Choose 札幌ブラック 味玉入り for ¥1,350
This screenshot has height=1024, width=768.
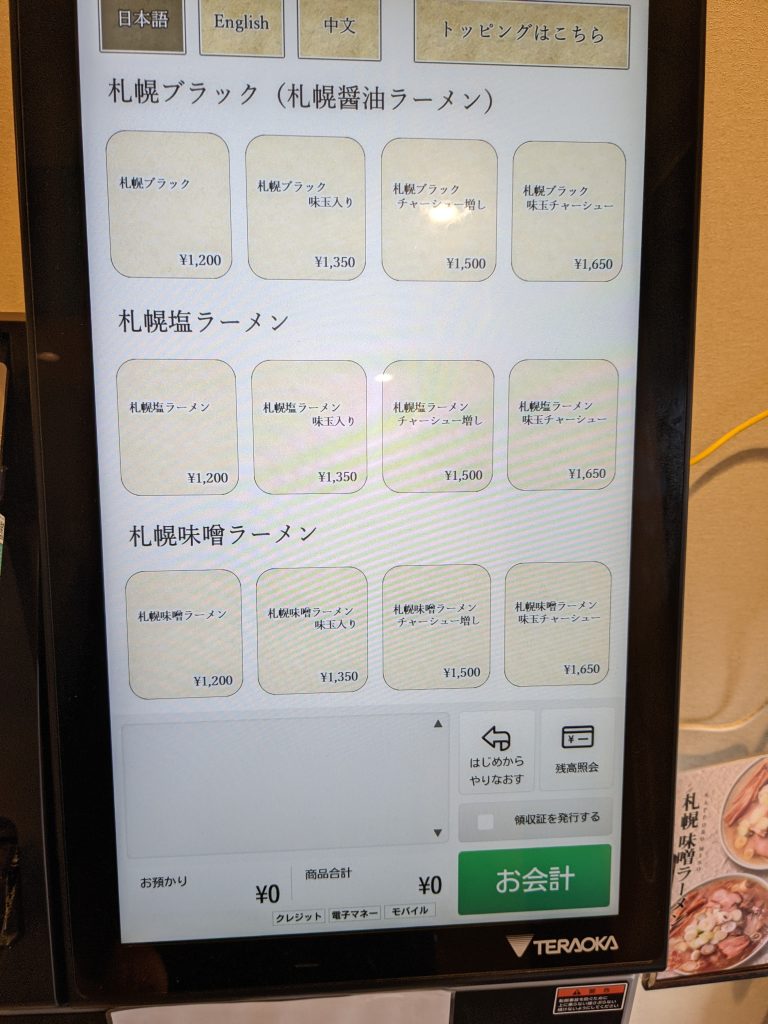coord(305,208)
